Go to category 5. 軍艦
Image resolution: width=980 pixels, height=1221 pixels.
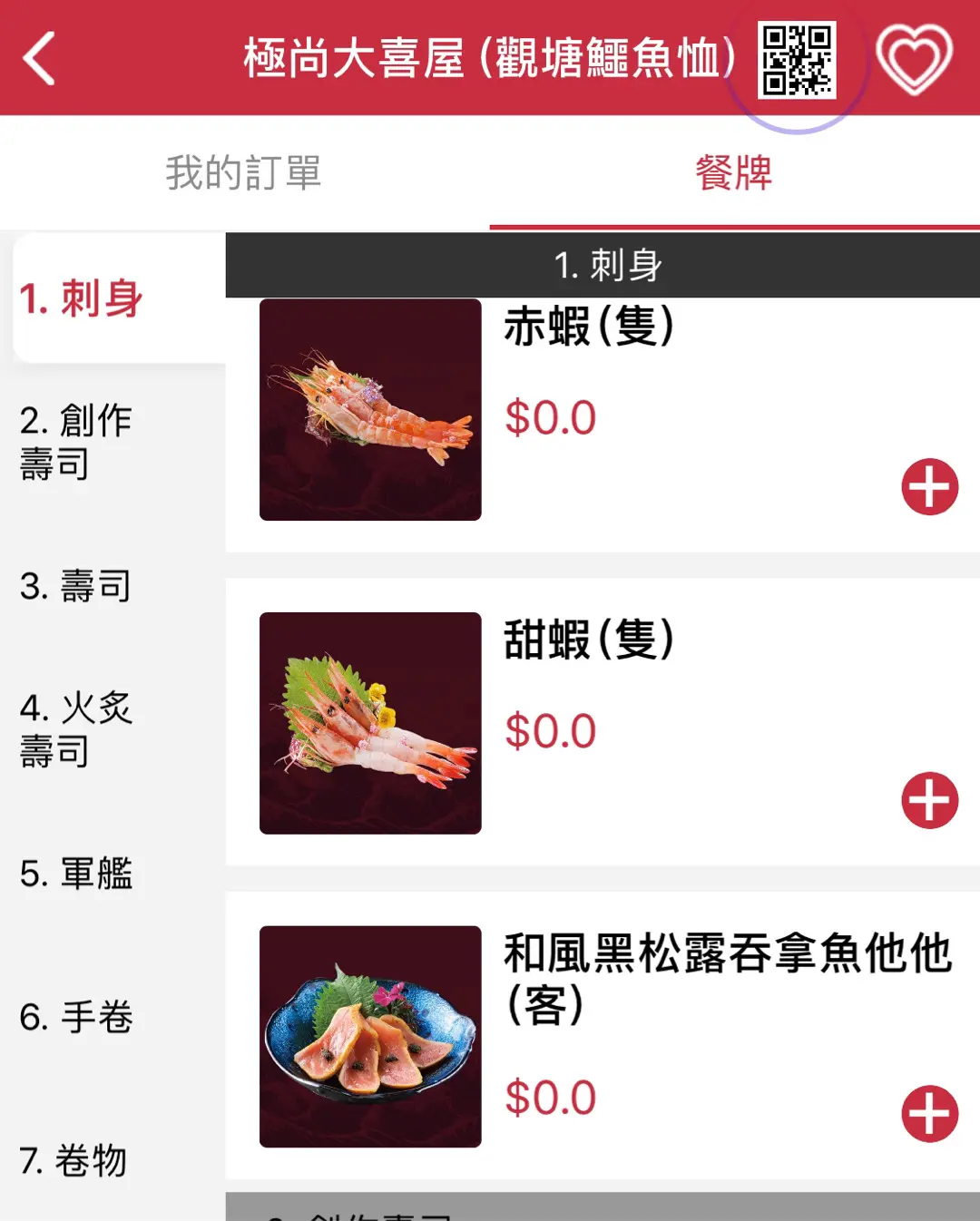point(76,874)
